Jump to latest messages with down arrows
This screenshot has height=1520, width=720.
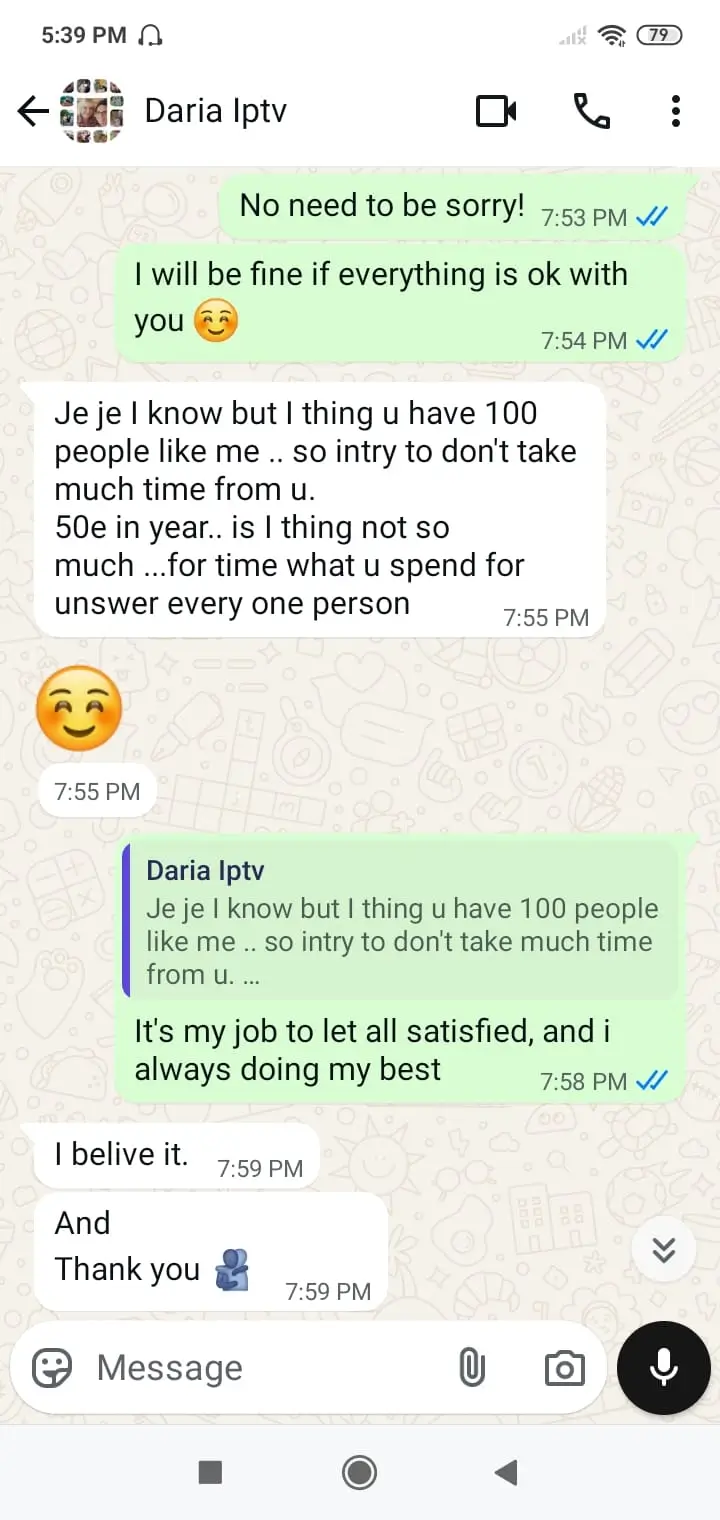tap(664, 1249)
